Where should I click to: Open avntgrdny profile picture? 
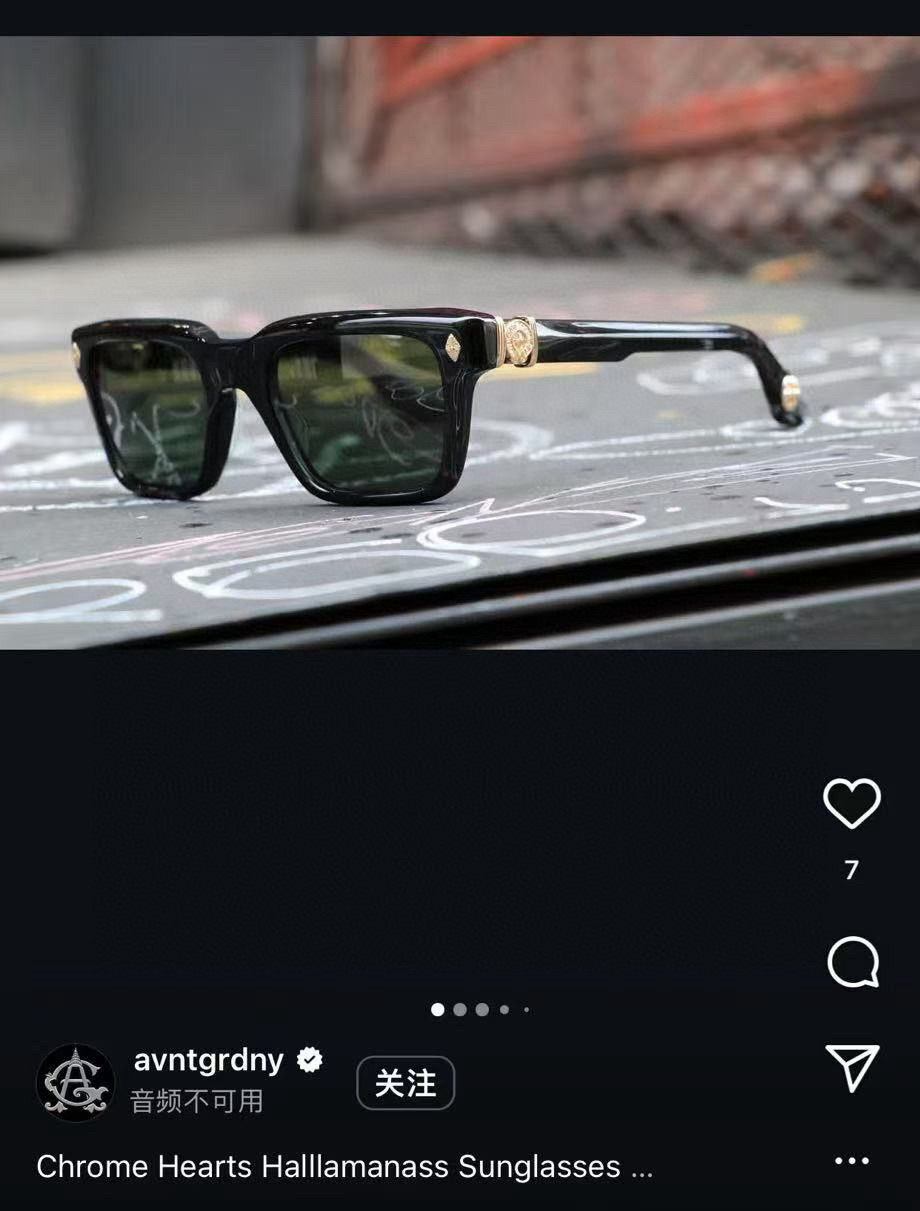tap(75, 1082)
